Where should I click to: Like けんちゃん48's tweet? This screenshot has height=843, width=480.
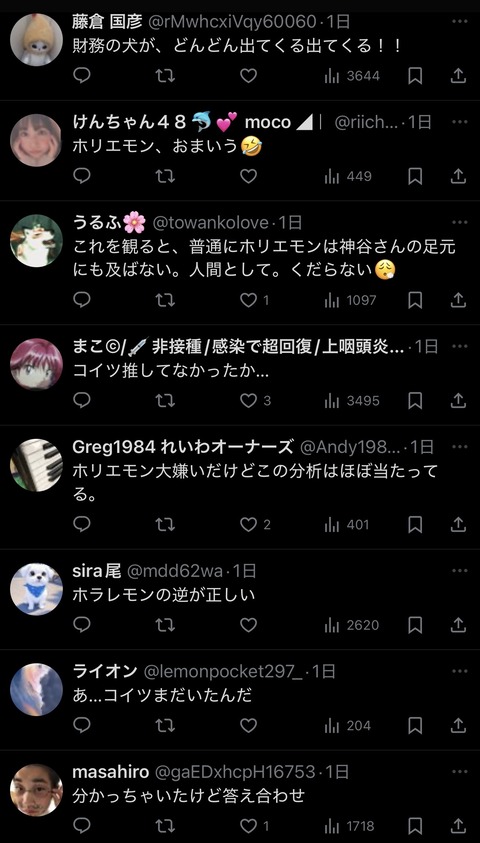point(248,176)
